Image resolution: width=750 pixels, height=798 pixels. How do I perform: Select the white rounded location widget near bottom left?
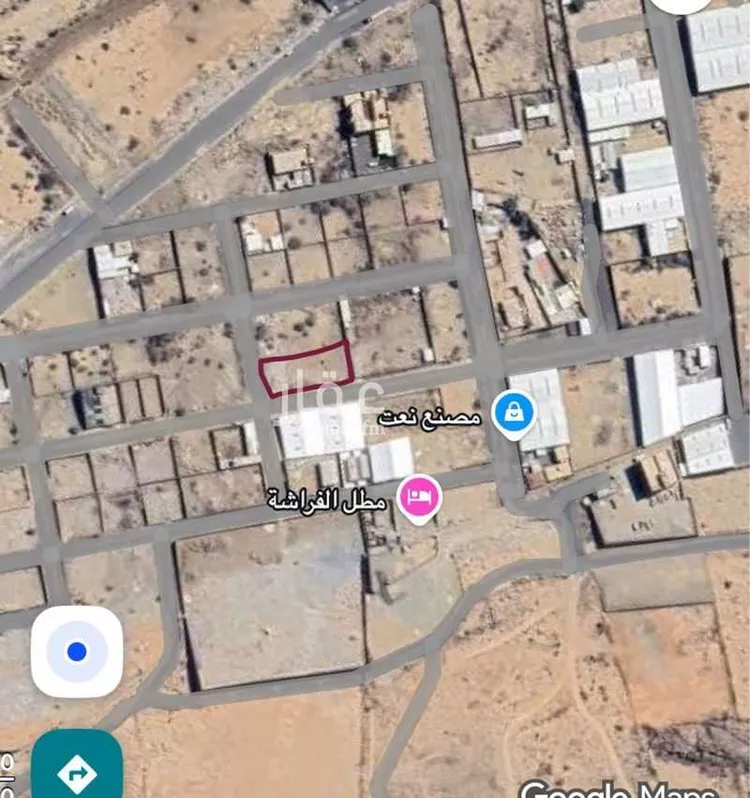(x=76, y=652)
